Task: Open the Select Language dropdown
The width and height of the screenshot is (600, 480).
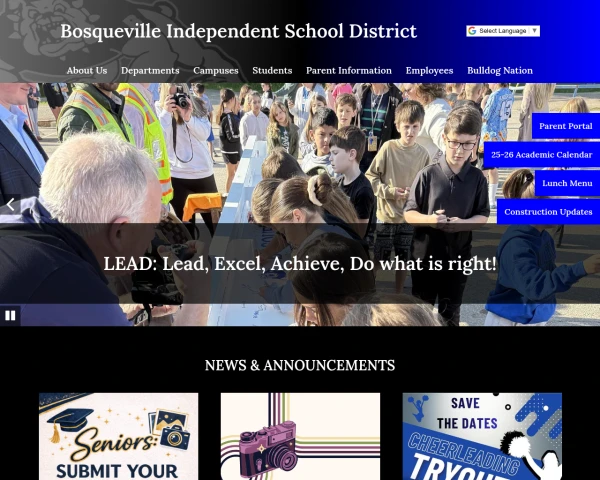Action: click(x=503, y=31)
